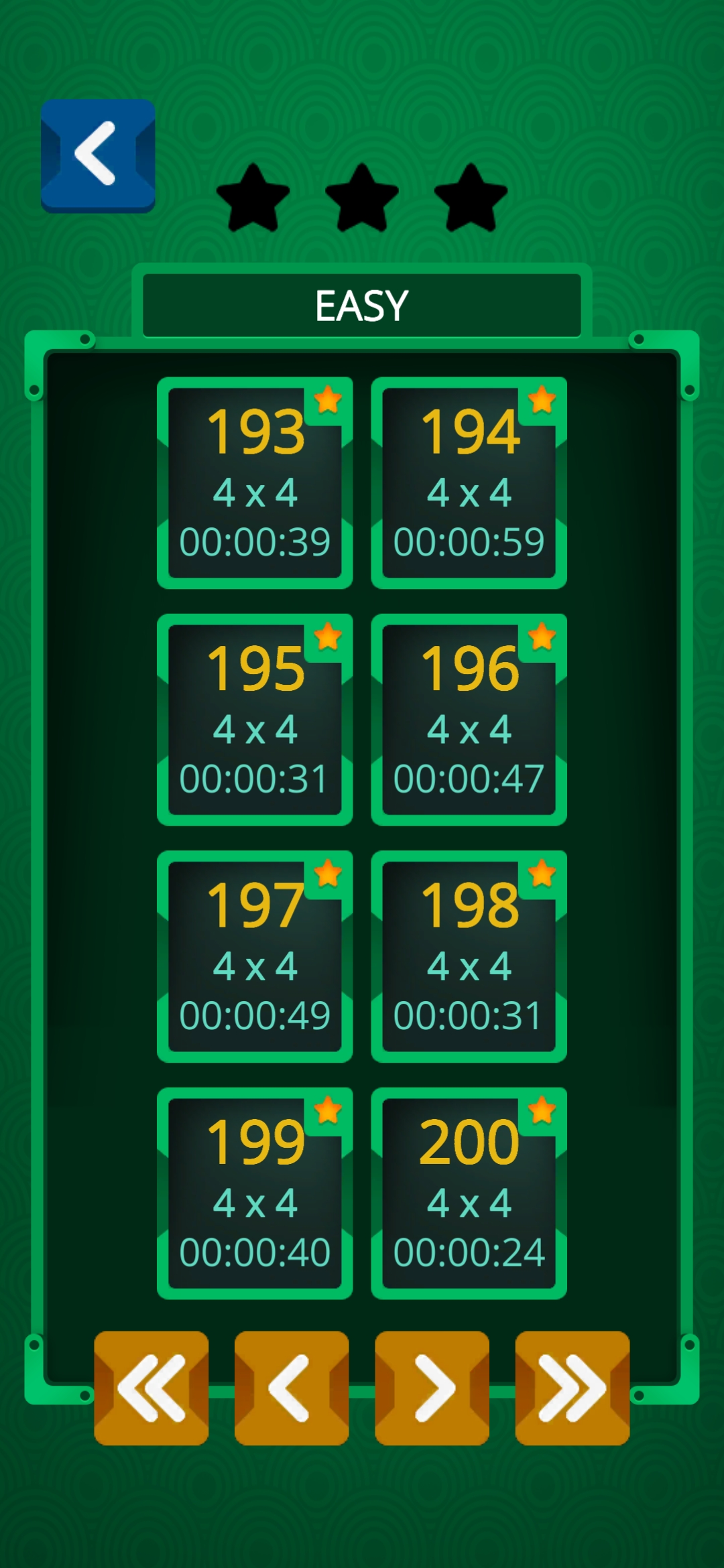Image resolution: width=724 pixels, height=1568 pixels.
Task: Tap the level 200 card
Action: click(x=469, y=1193)
